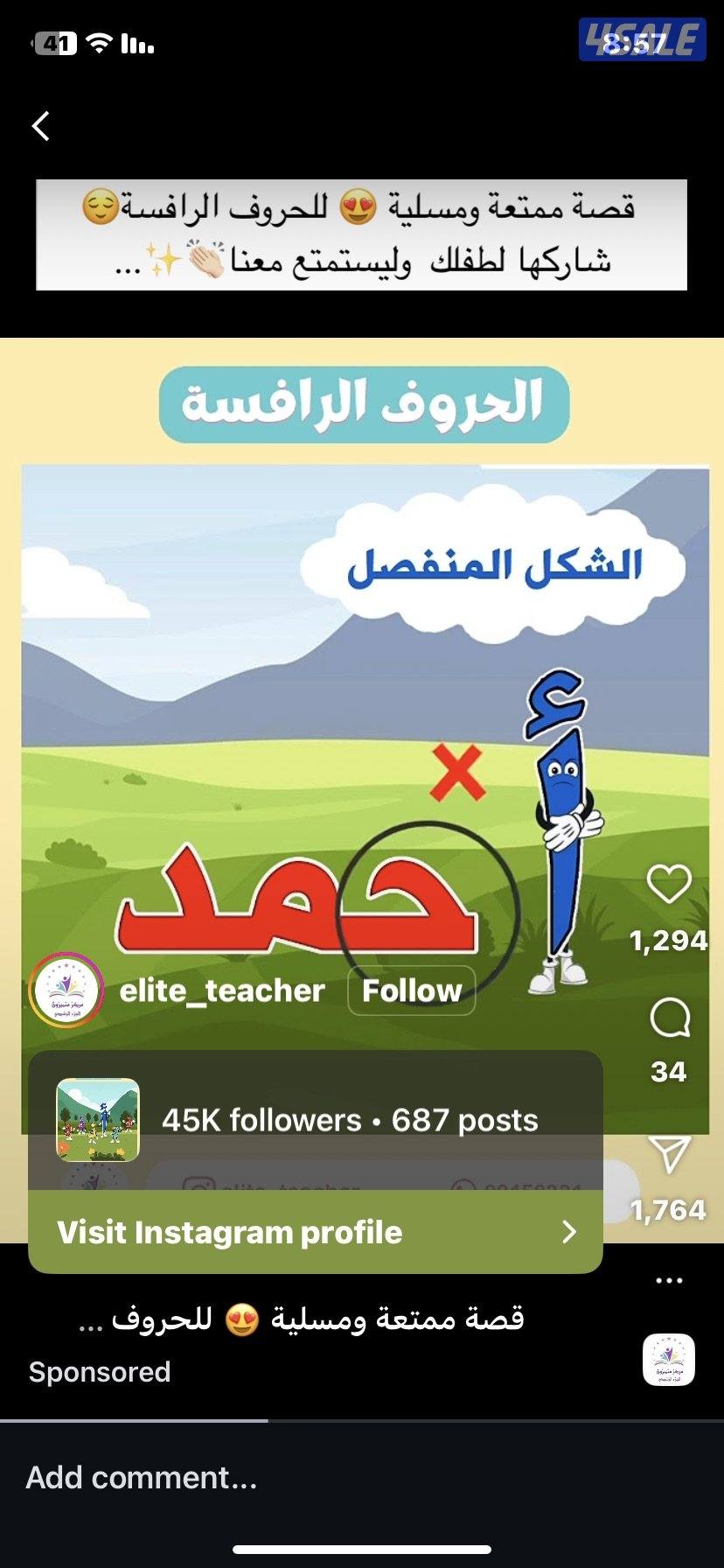724x1568 pixels.
Task: Open the Sponsored label
Action: 99,1370
